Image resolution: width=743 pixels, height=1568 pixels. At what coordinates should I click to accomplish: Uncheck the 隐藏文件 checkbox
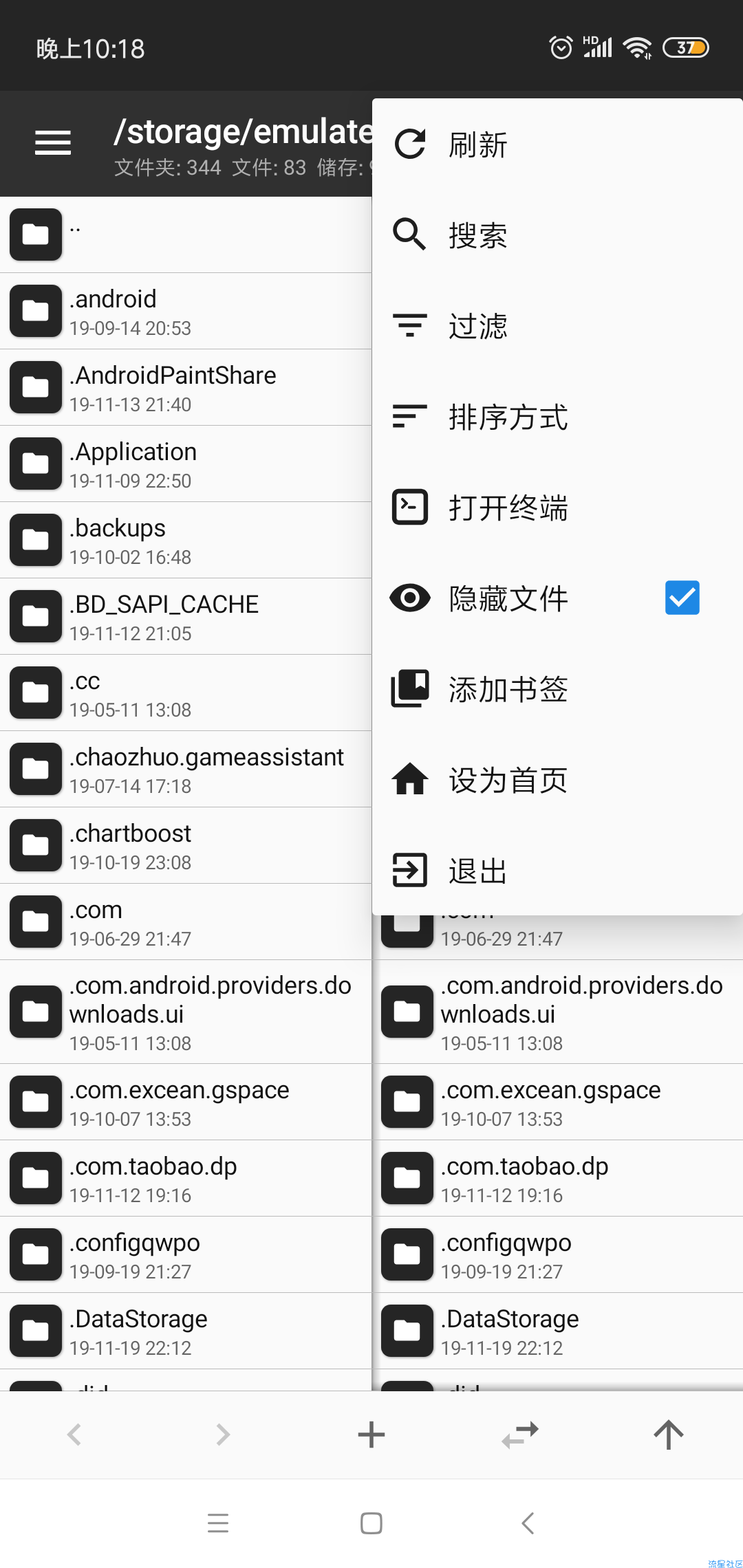tap(682, 598)
